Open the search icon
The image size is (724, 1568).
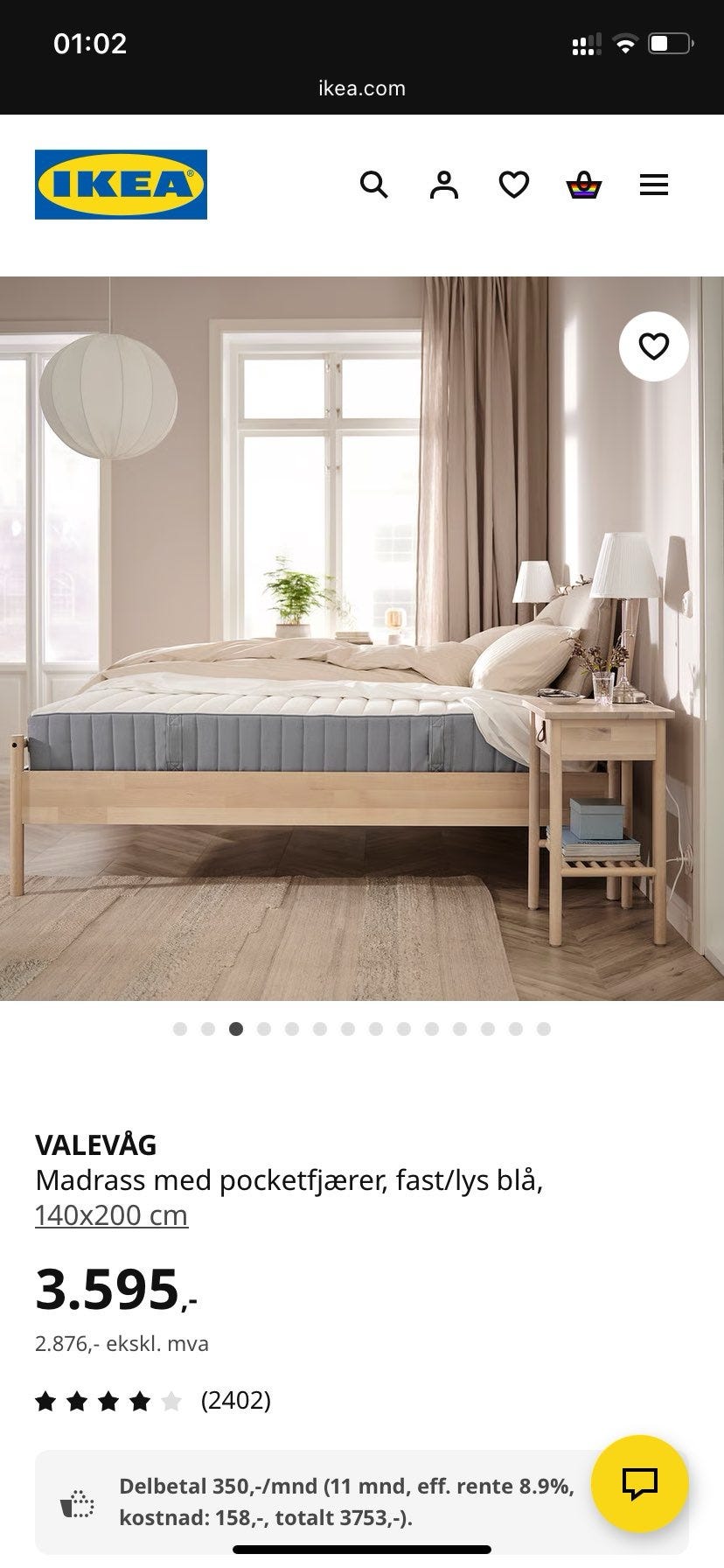coord(373,185)
